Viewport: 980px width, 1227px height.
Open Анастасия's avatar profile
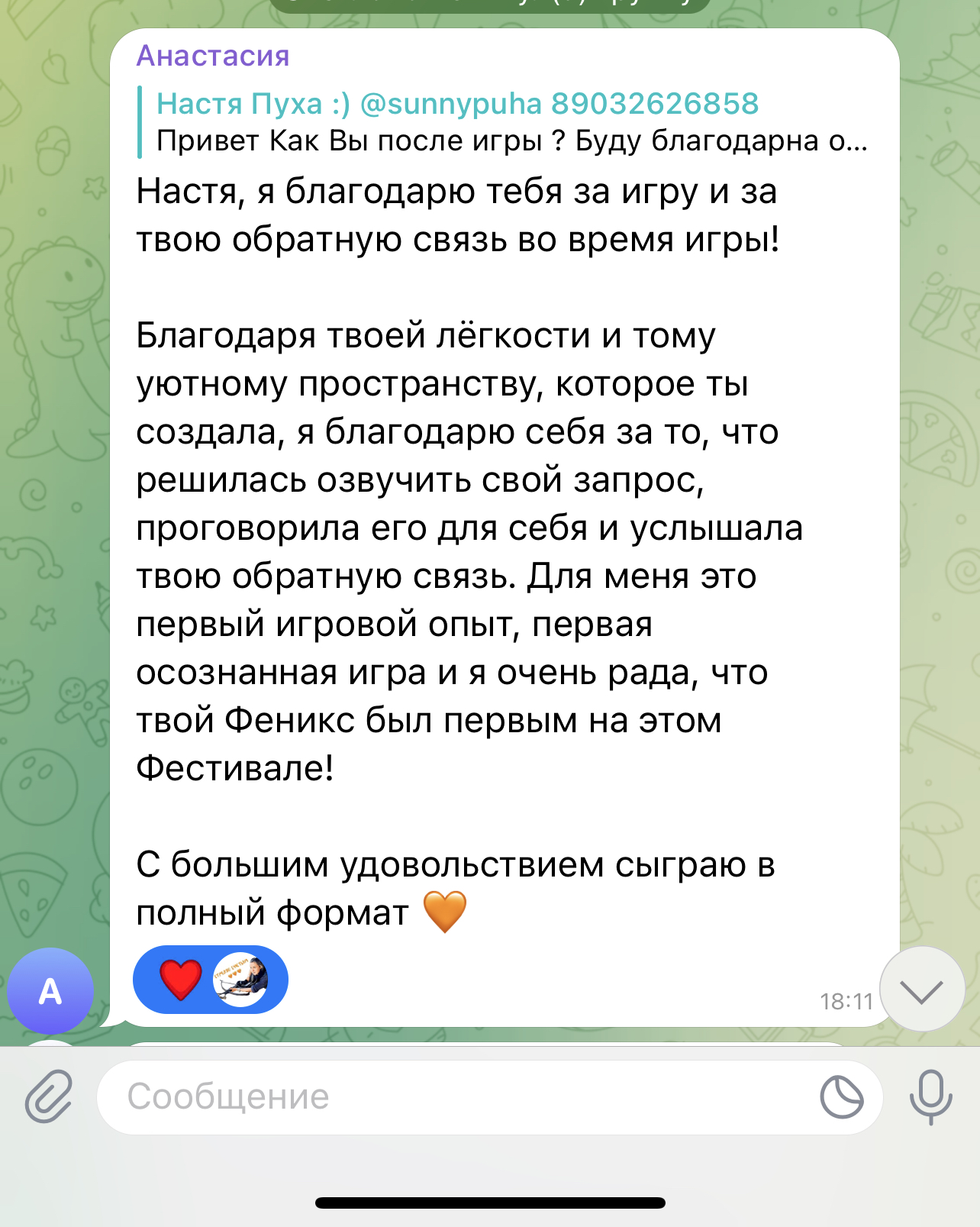(x=50, y=991)
